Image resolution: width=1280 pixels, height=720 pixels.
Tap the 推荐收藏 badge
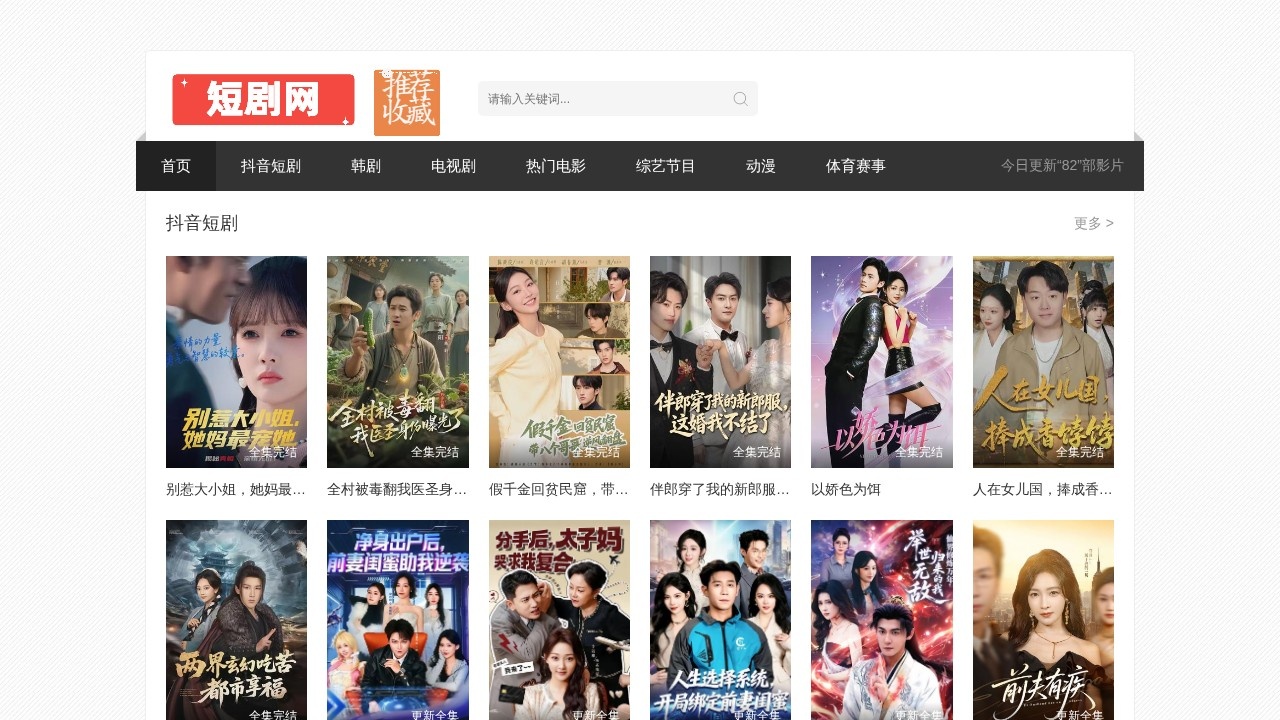pos(407,103)
